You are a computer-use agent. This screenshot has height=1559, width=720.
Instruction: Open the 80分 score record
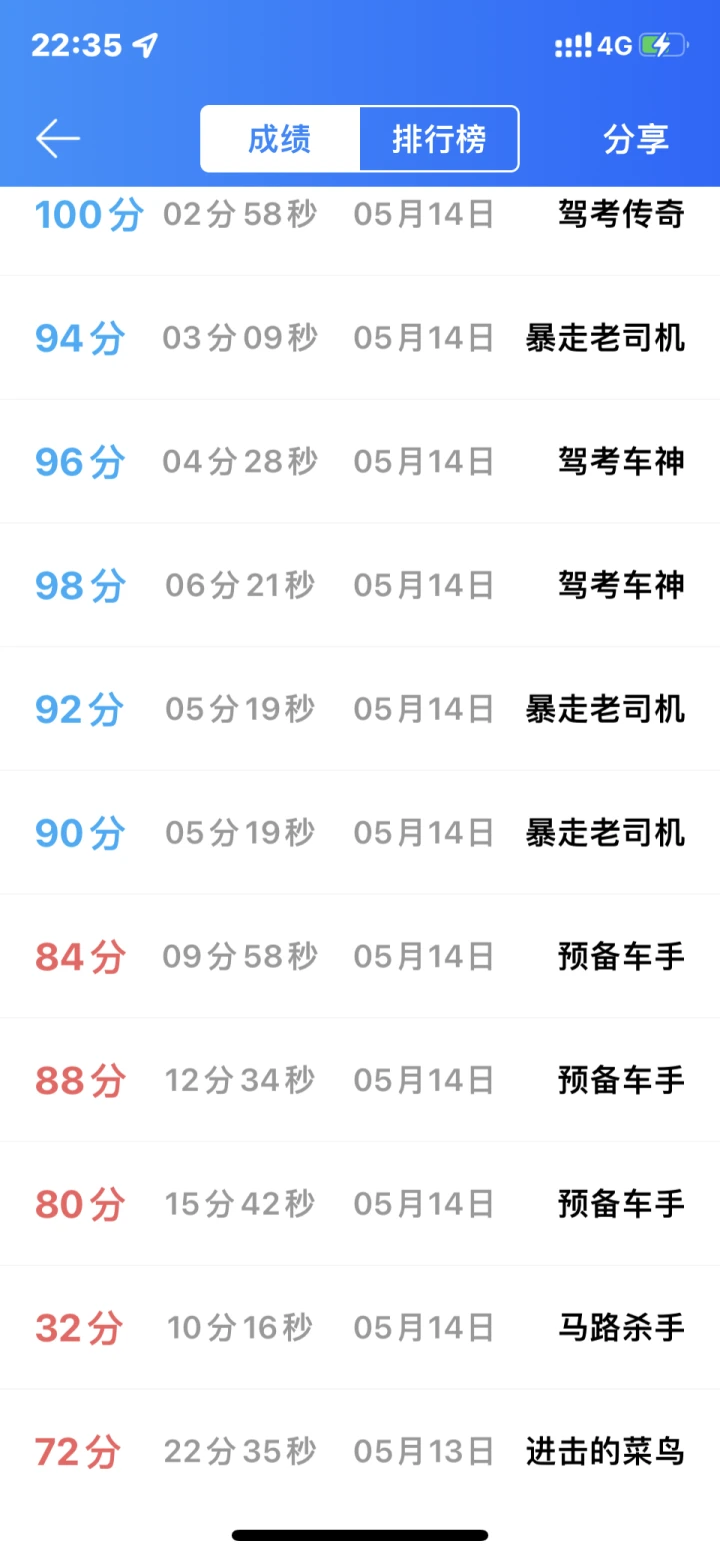(360, 1203)
